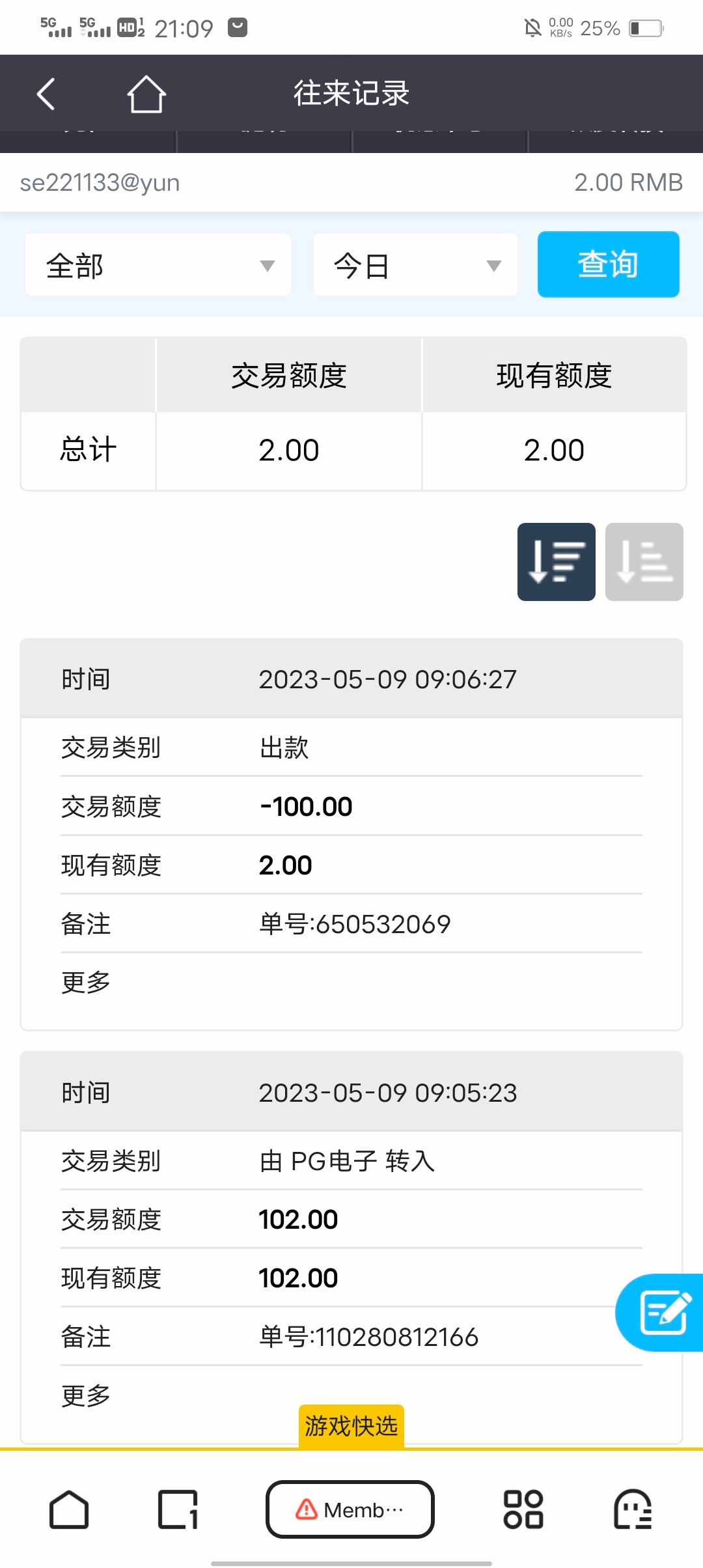Open the 全部 category dropdown
703x1568 pixels.
pos(157,264)
